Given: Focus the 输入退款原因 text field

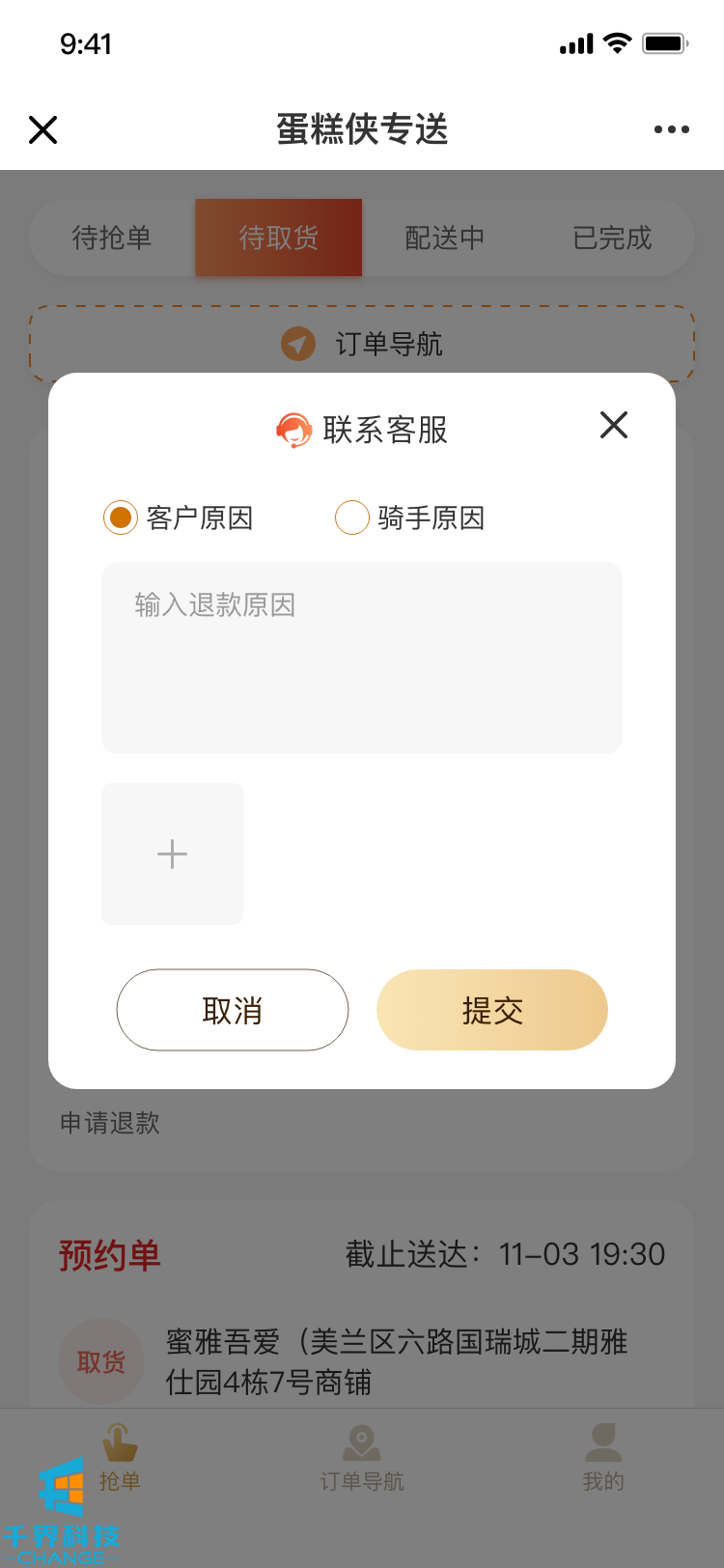Looking at the screenshot, I should (362, 657).
